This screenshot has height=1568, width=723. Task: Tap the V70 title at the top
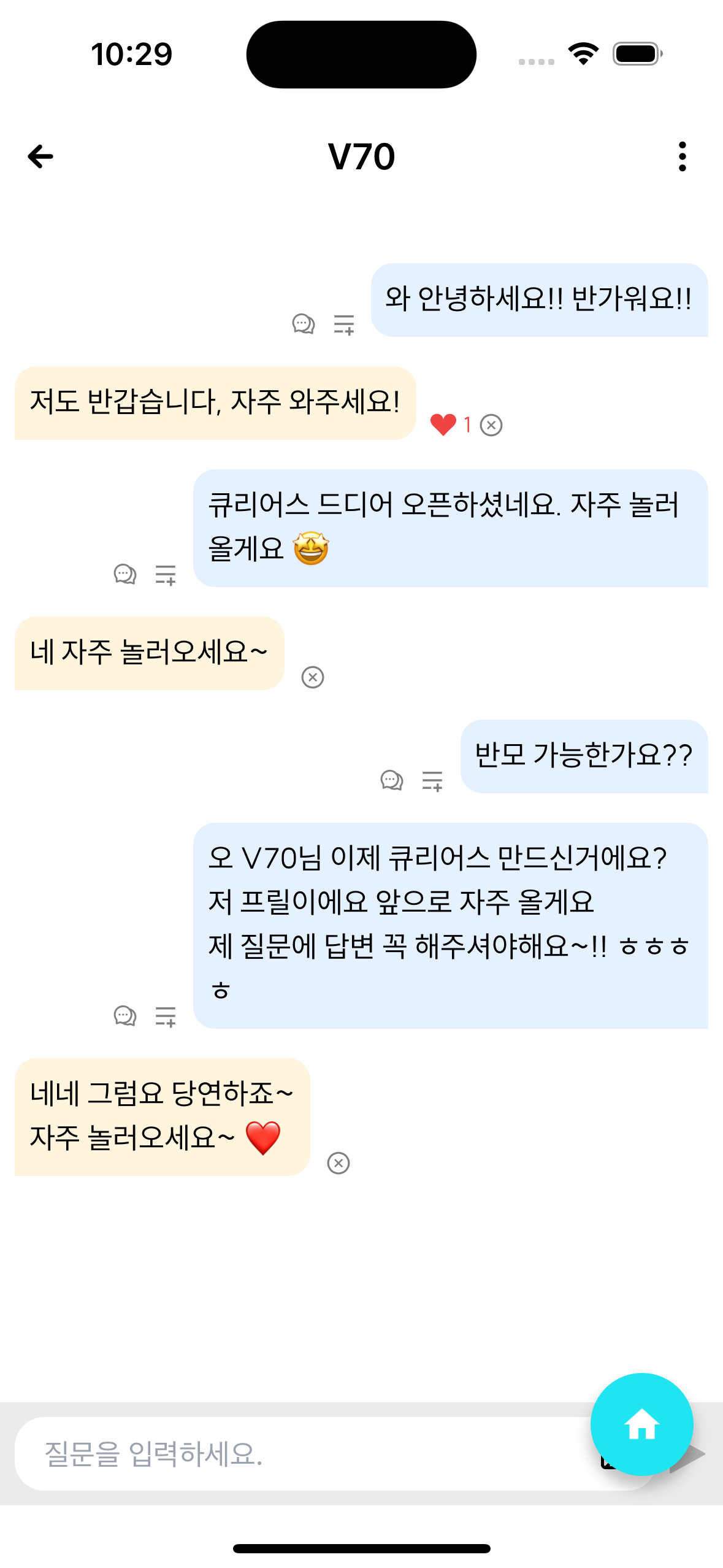pos(361,158)
